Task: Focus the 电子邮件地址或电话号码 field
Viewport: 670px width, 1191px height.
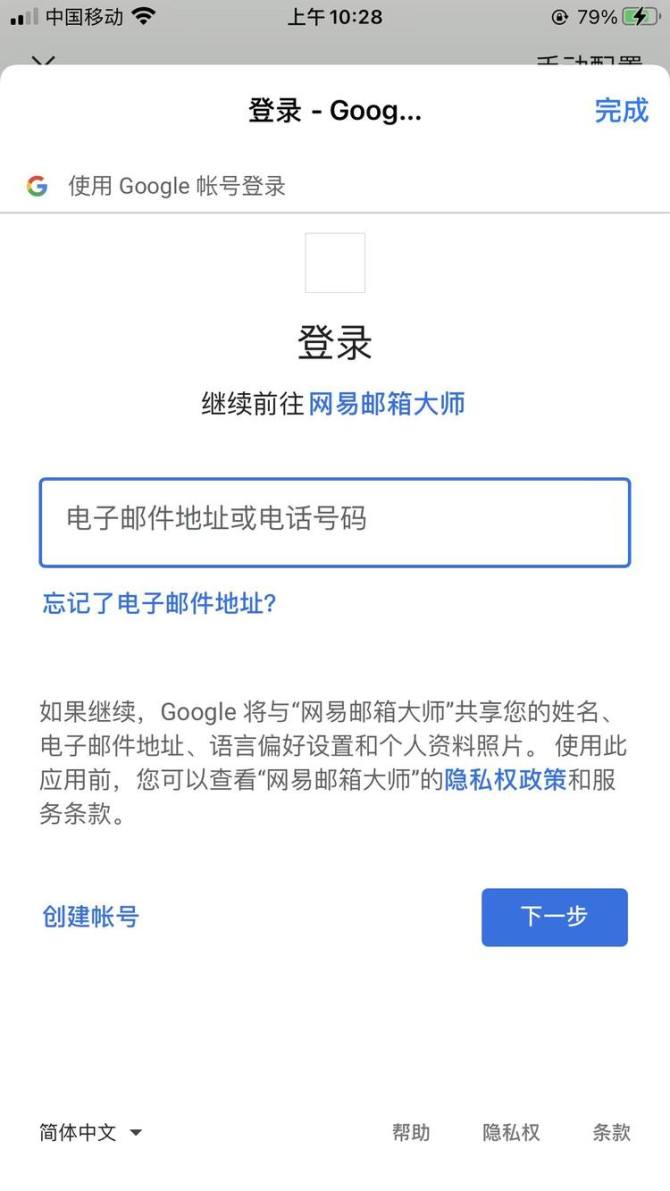Action: click(335, 522)
